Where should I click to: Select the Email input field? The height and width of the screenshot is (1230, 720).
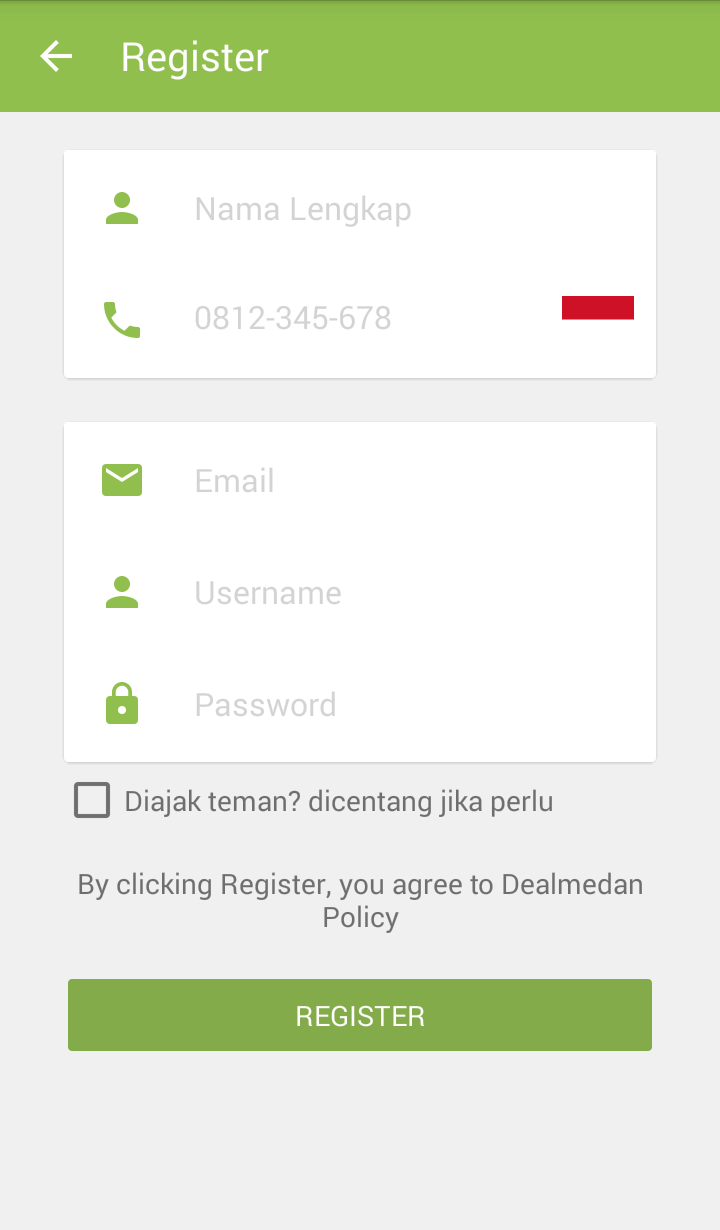coord(400,481)
